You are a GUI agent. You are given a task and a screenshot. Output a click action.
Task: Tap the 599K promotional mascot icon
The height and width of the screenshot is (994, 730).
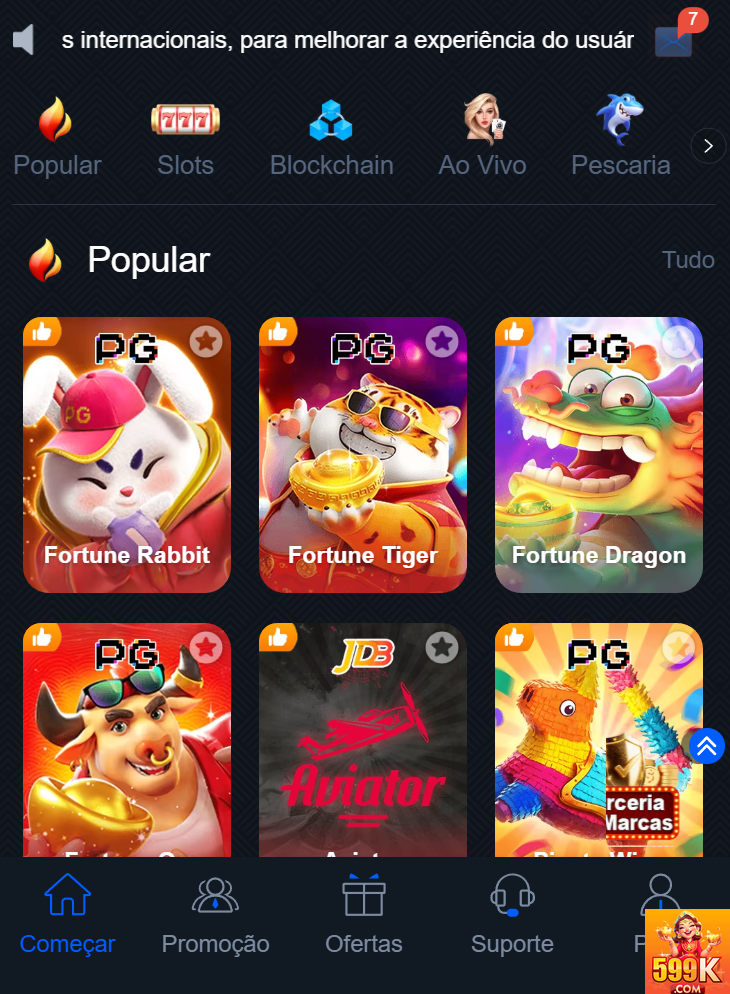point(687,952)
